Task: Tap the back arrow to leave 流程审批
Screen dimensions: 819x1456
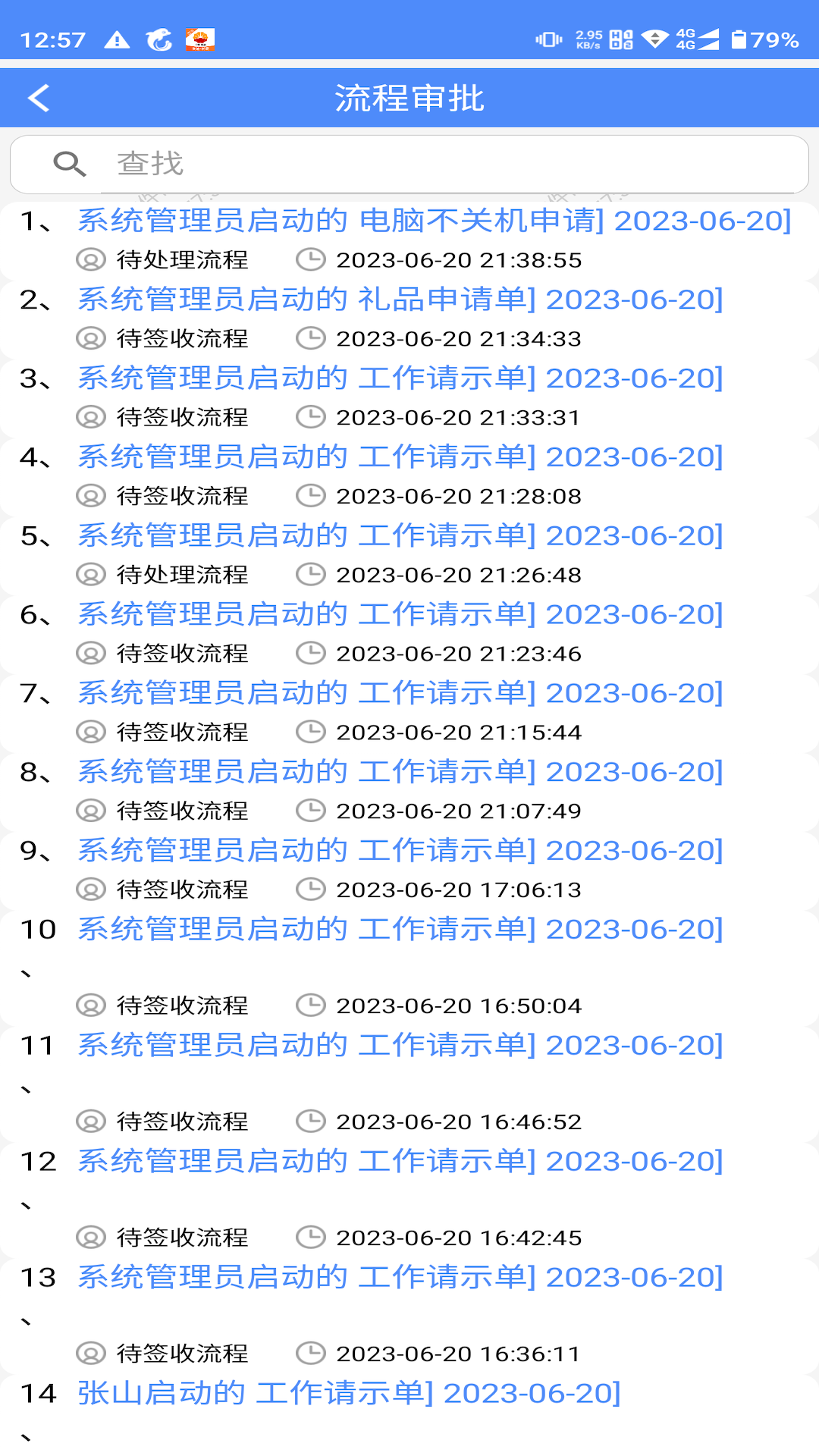Action: click(x=38, y=98)
